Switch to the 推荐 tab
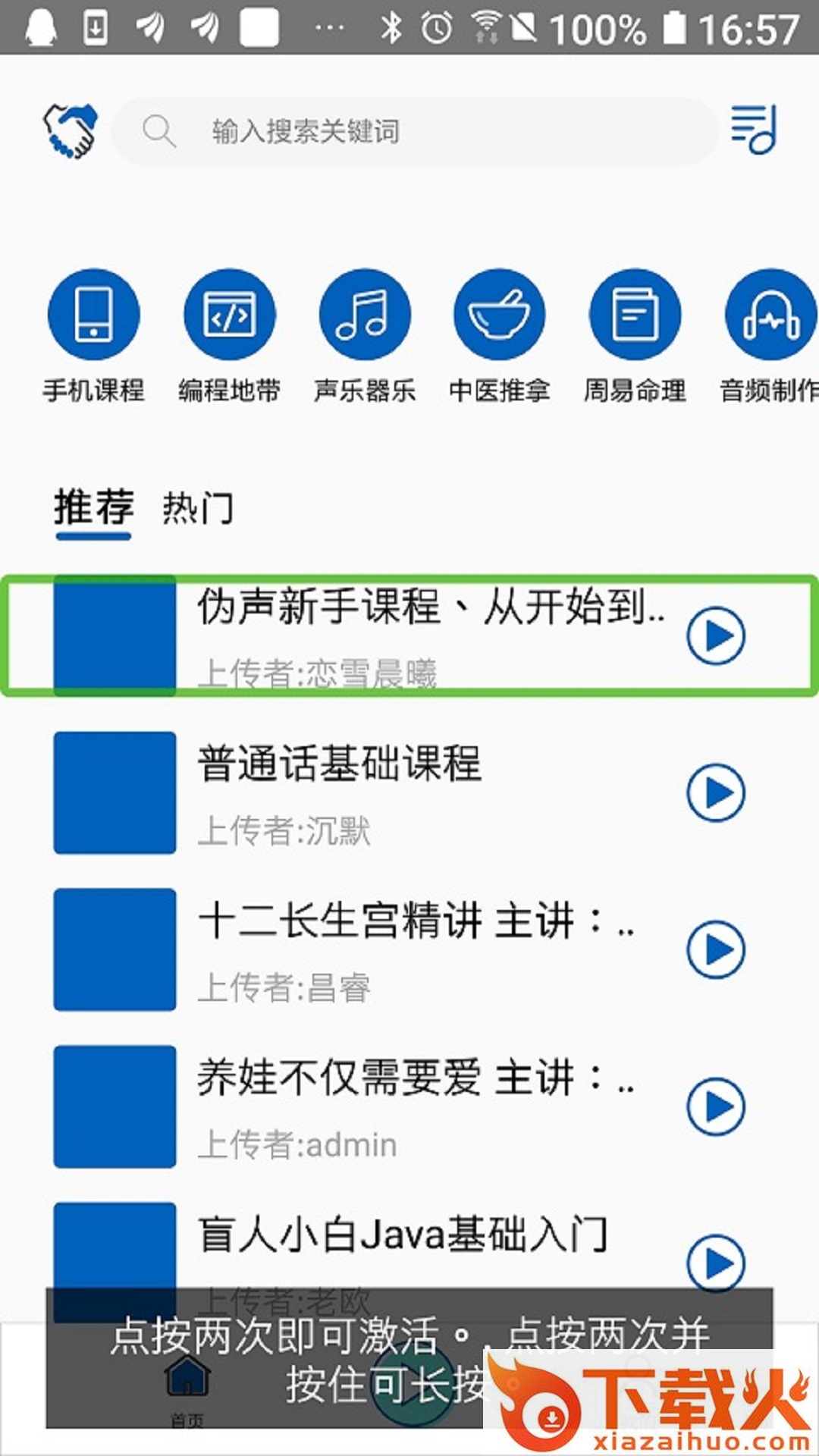 [x=93, y=508]
